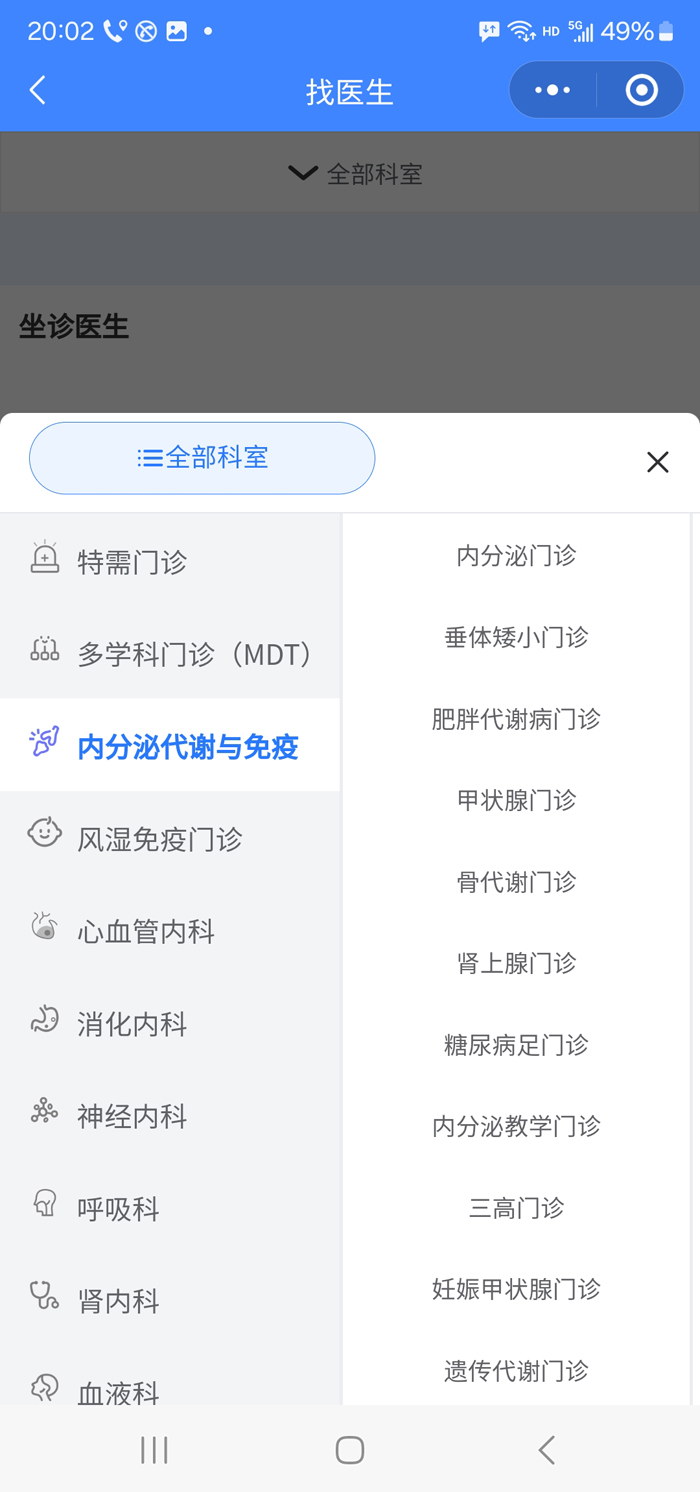Choose the 内分泌门诊 clinic
700x1492 pixels.
516,556
